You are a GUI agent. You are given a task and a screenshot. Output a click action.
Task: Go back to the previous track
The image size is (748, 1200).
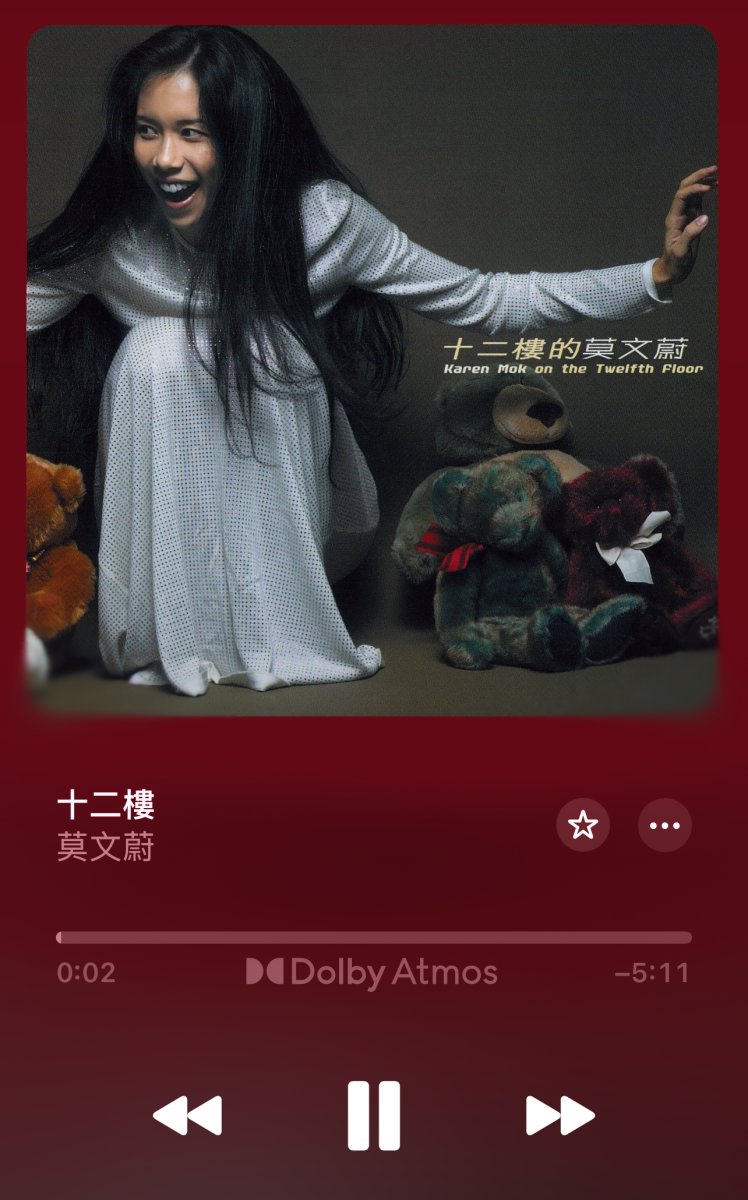pos(187,1115)
